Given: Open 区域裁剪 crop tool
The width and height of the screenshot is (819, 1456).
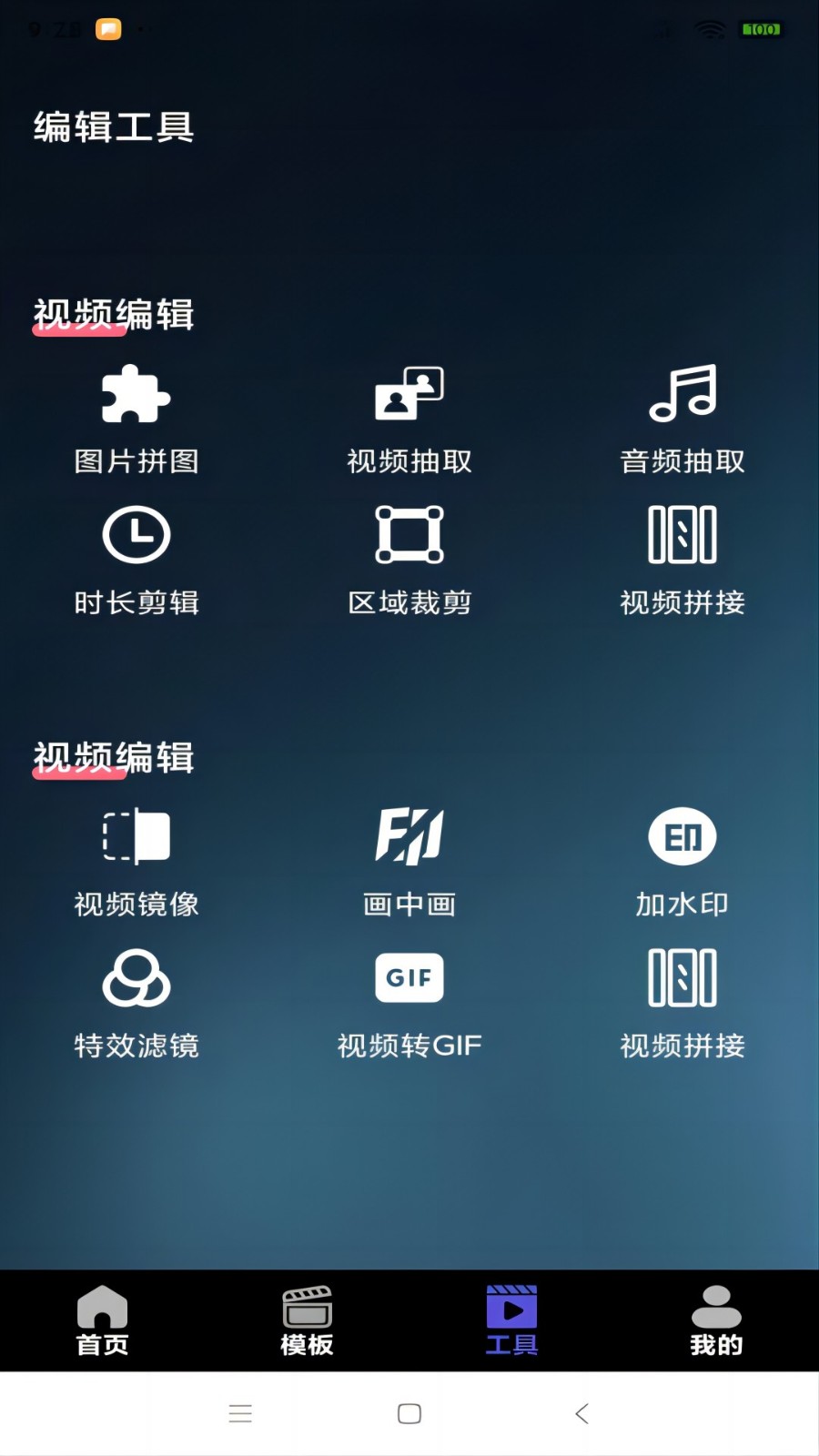Looking at the screenshot, I should click(409, 560).
